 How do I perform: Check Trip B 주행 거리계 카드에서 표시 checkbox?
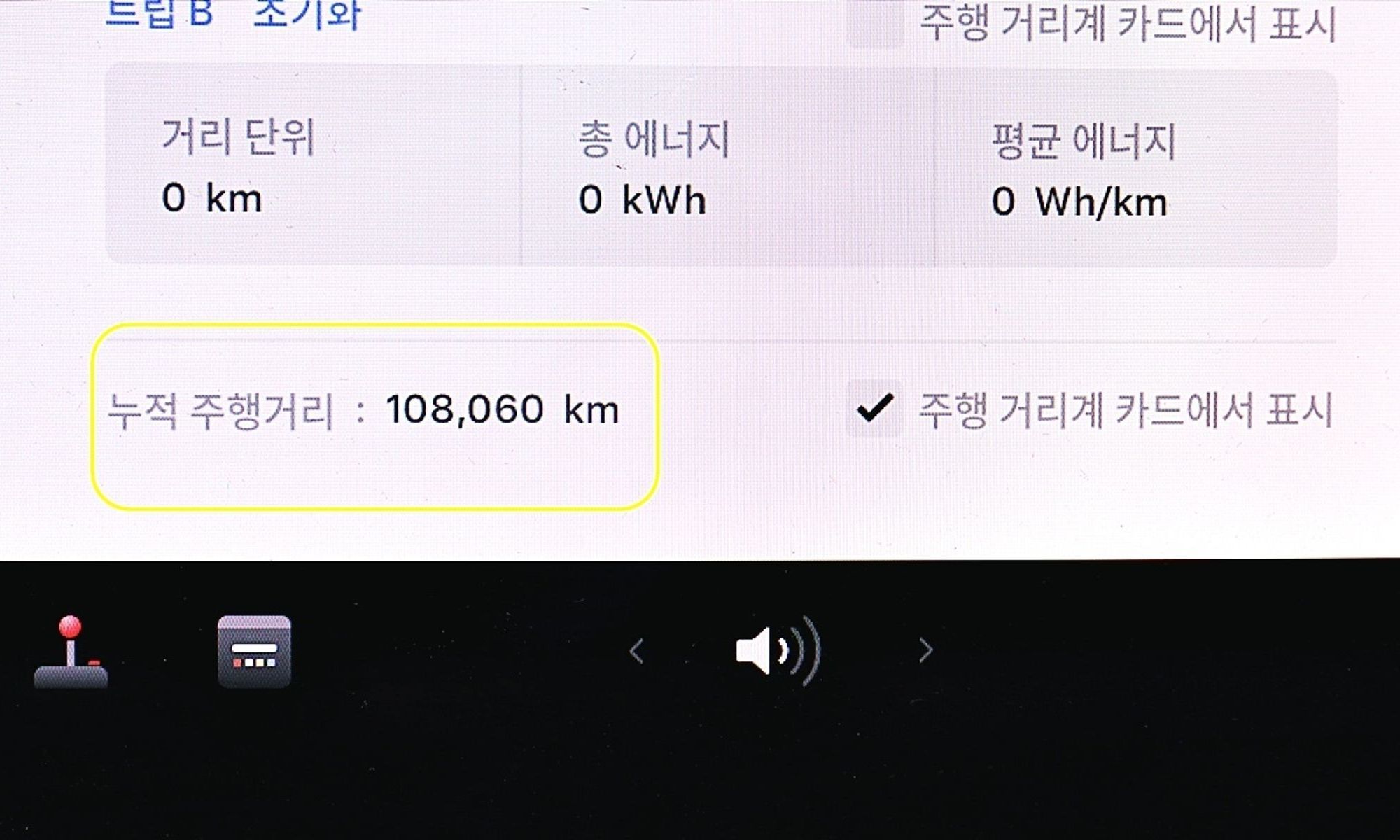[875, 22]
